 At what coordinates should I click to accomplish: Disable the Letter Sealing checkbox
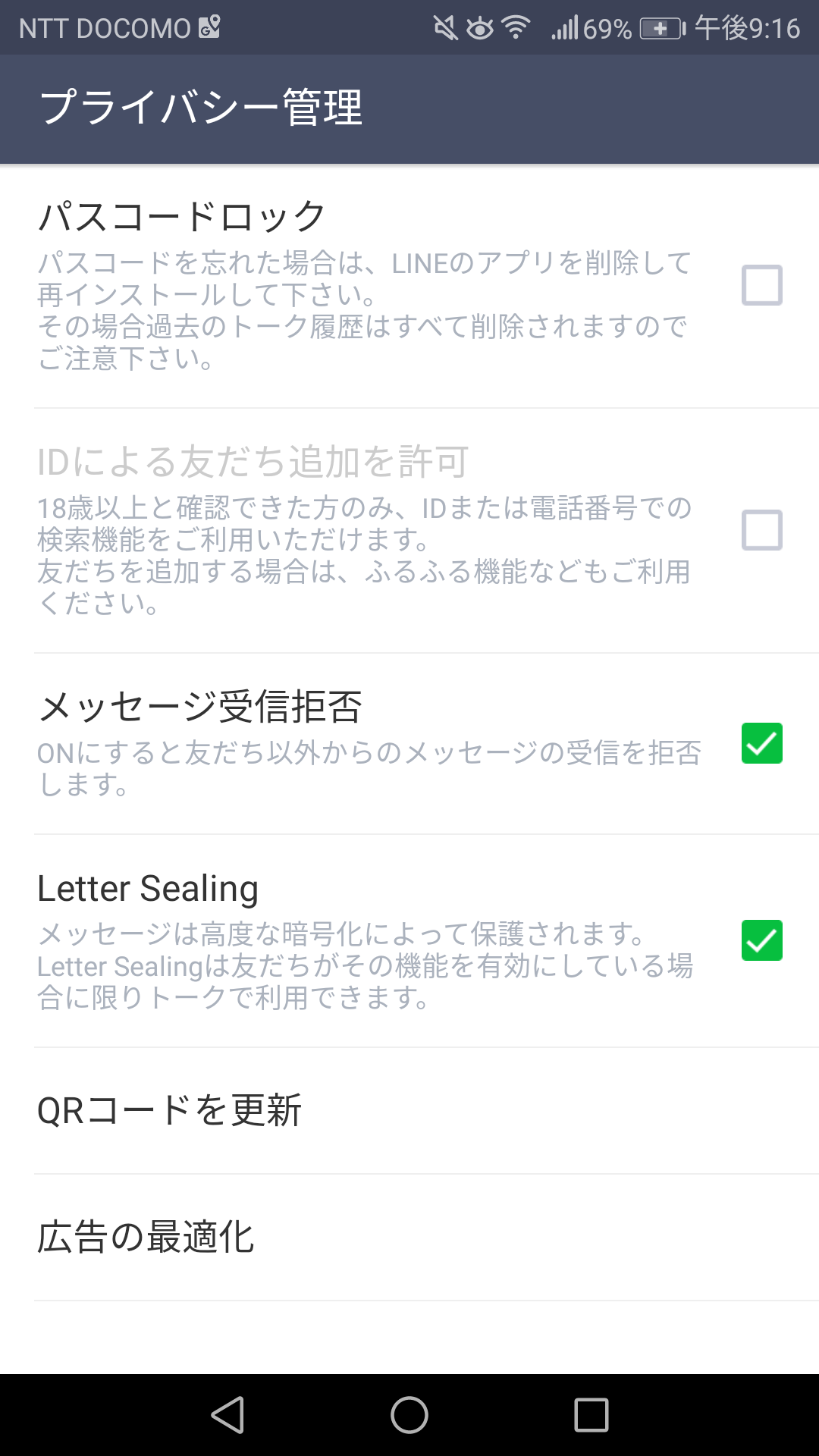coord(761,940)
